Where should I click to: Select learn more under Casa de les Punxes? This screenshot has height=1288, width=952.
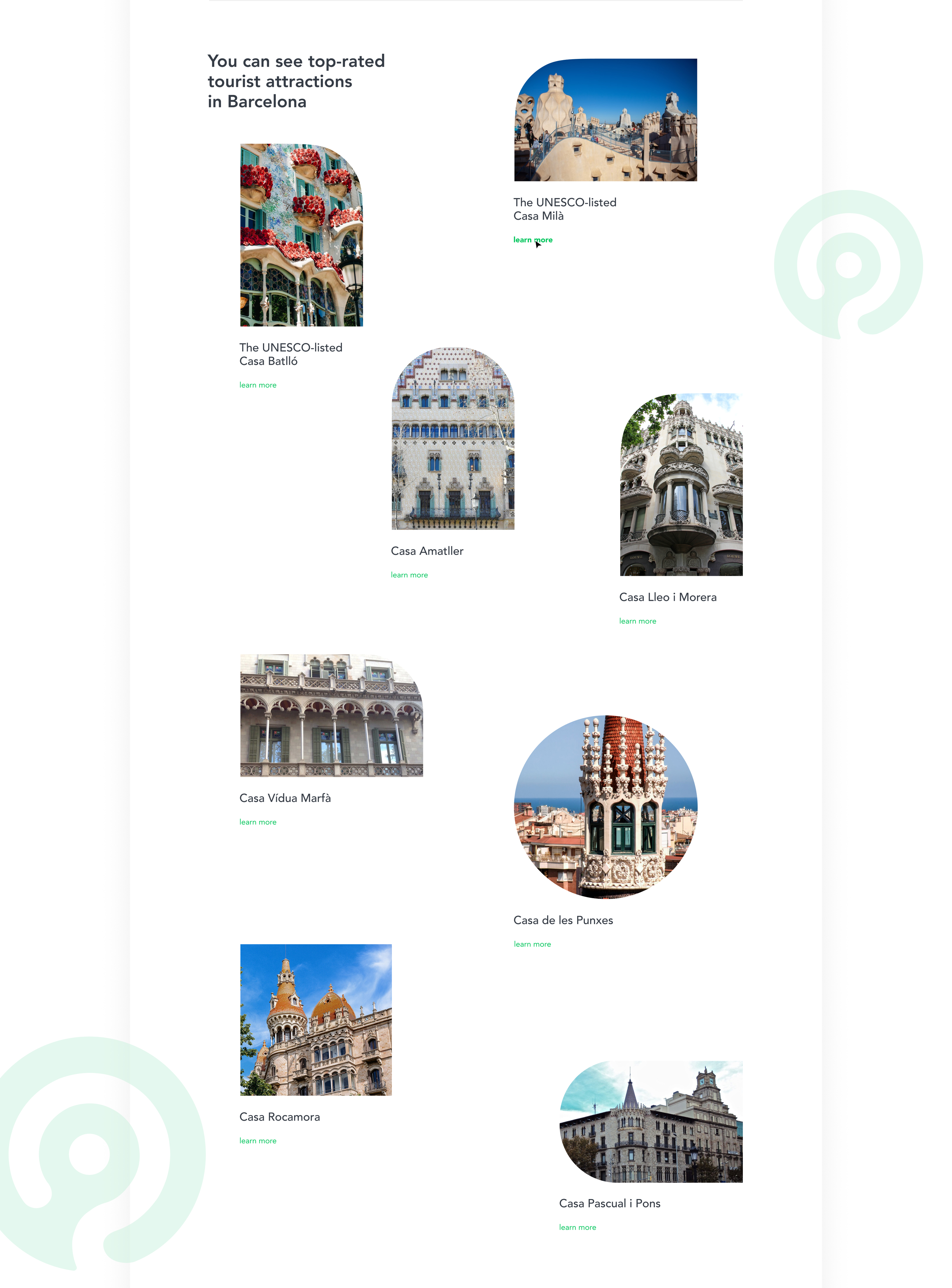pyautogui.click(x=532, y=944)
